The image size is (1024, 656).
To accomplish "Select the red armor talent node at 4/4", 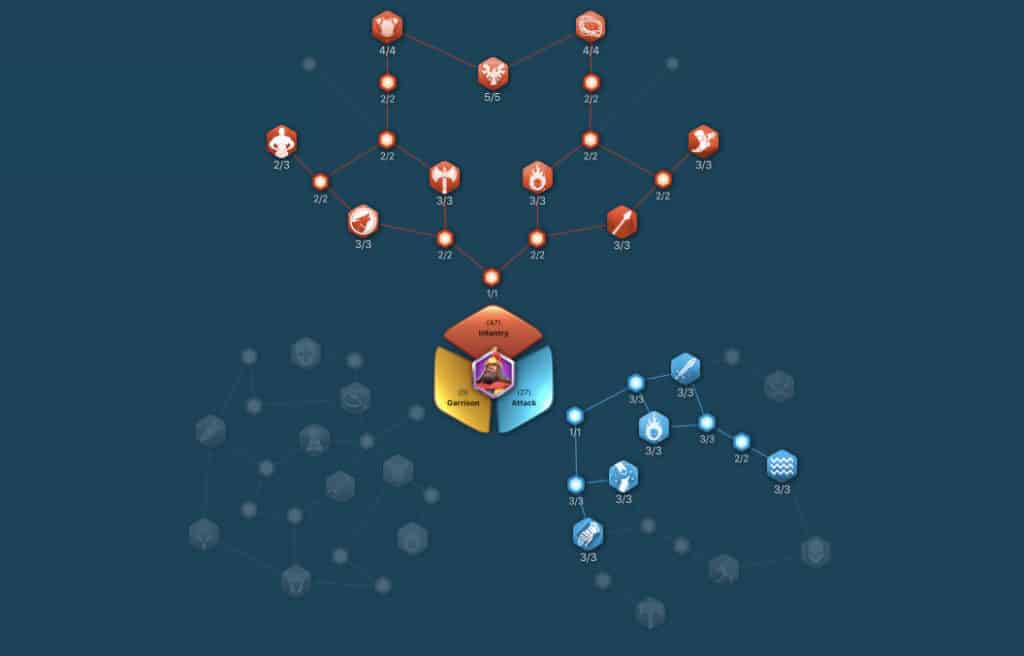I will point(387,26).
